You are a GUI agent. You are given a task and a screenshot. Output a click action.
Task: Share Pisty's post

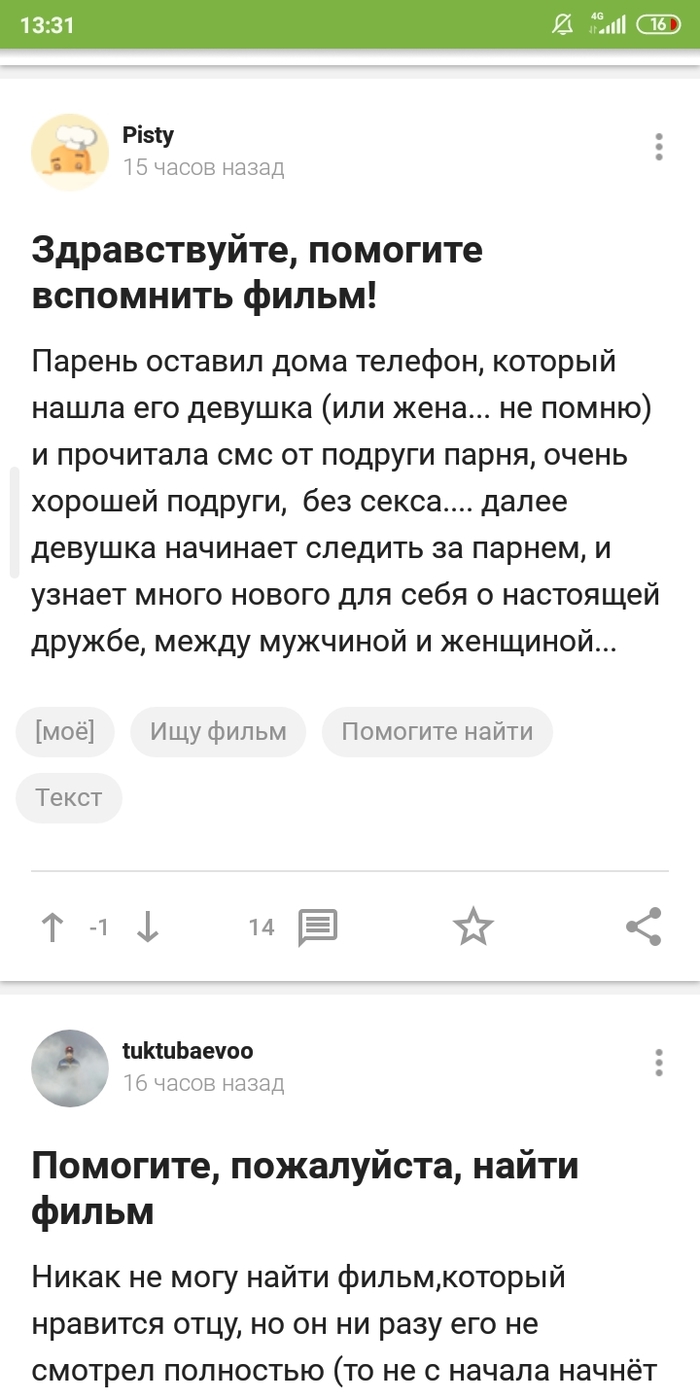pyautogui.click(x=643, y=928)
